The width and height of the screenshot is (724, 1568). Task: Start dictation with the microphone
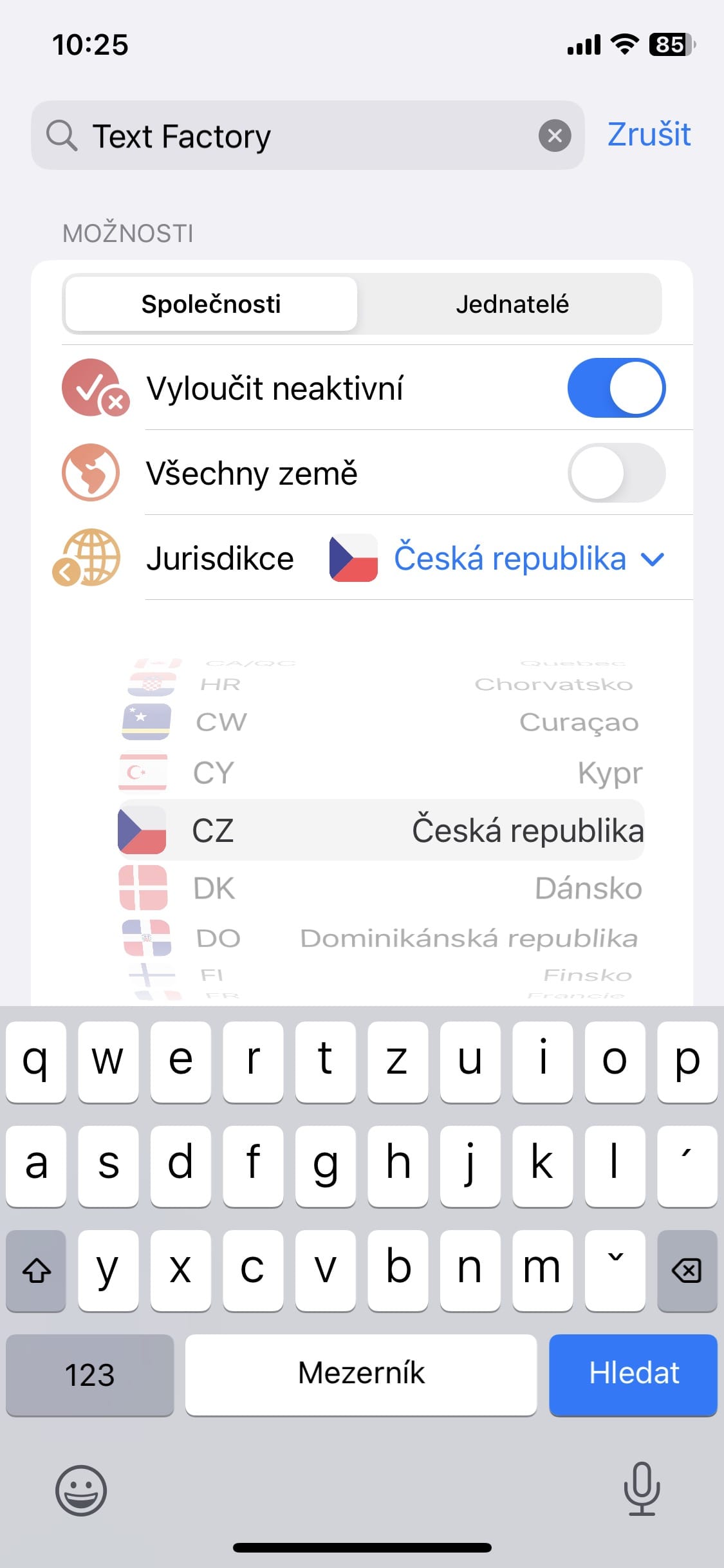coord(642,1489)
